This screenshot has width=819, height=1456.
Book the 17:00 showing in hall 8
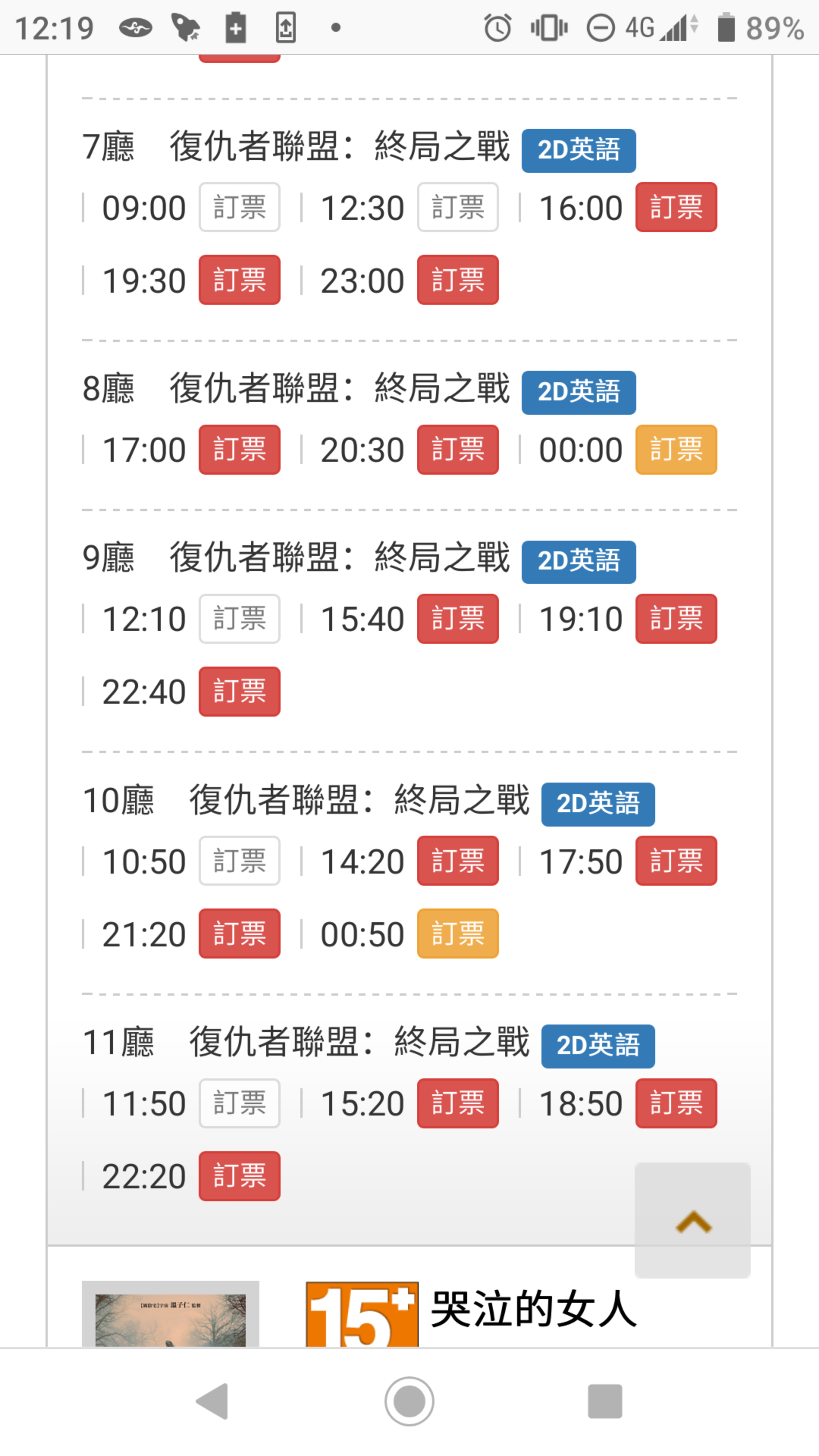(239, 449)
